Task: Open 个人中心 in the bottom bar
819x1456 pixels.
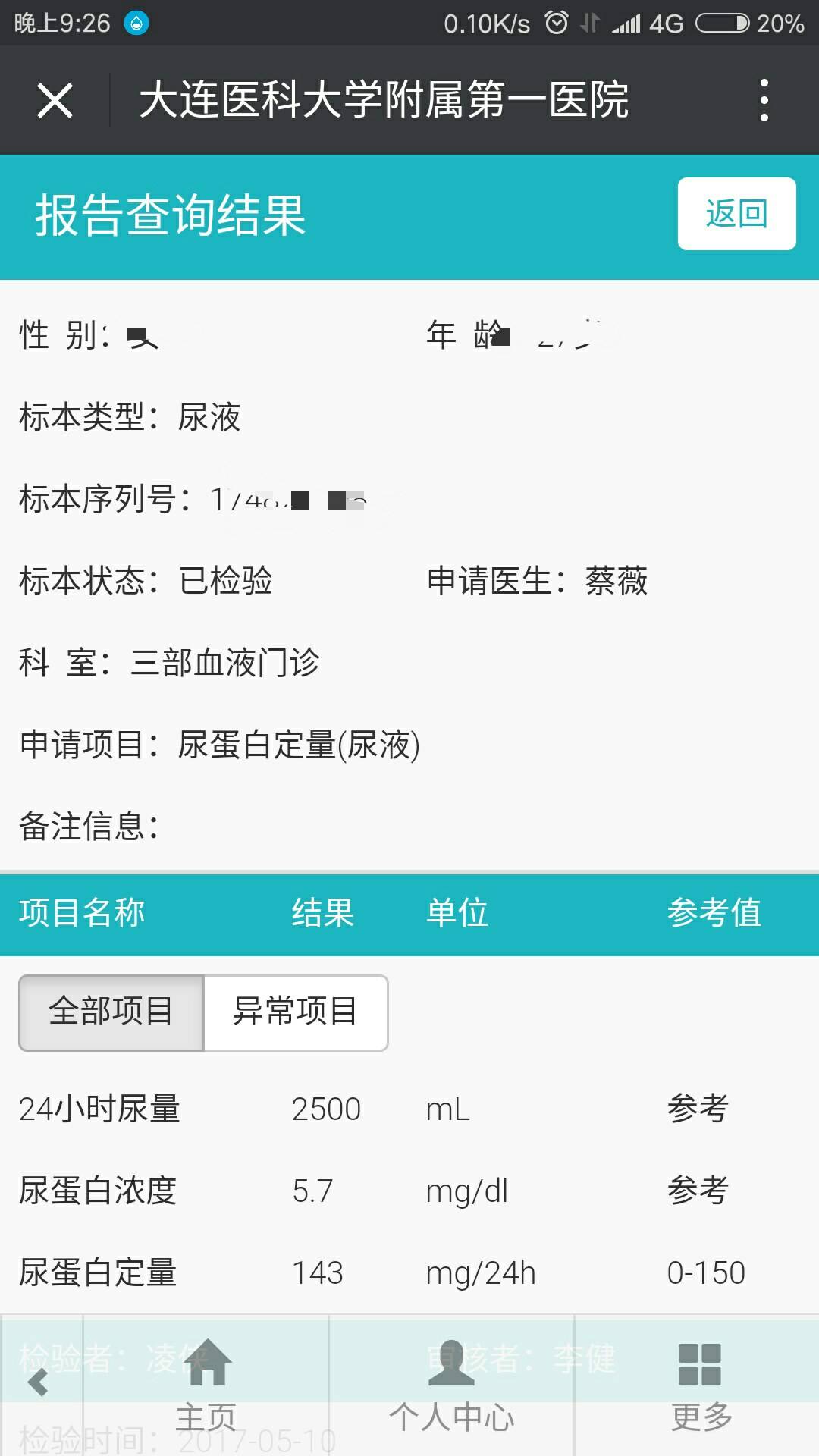Action: tap(451, 1386)
